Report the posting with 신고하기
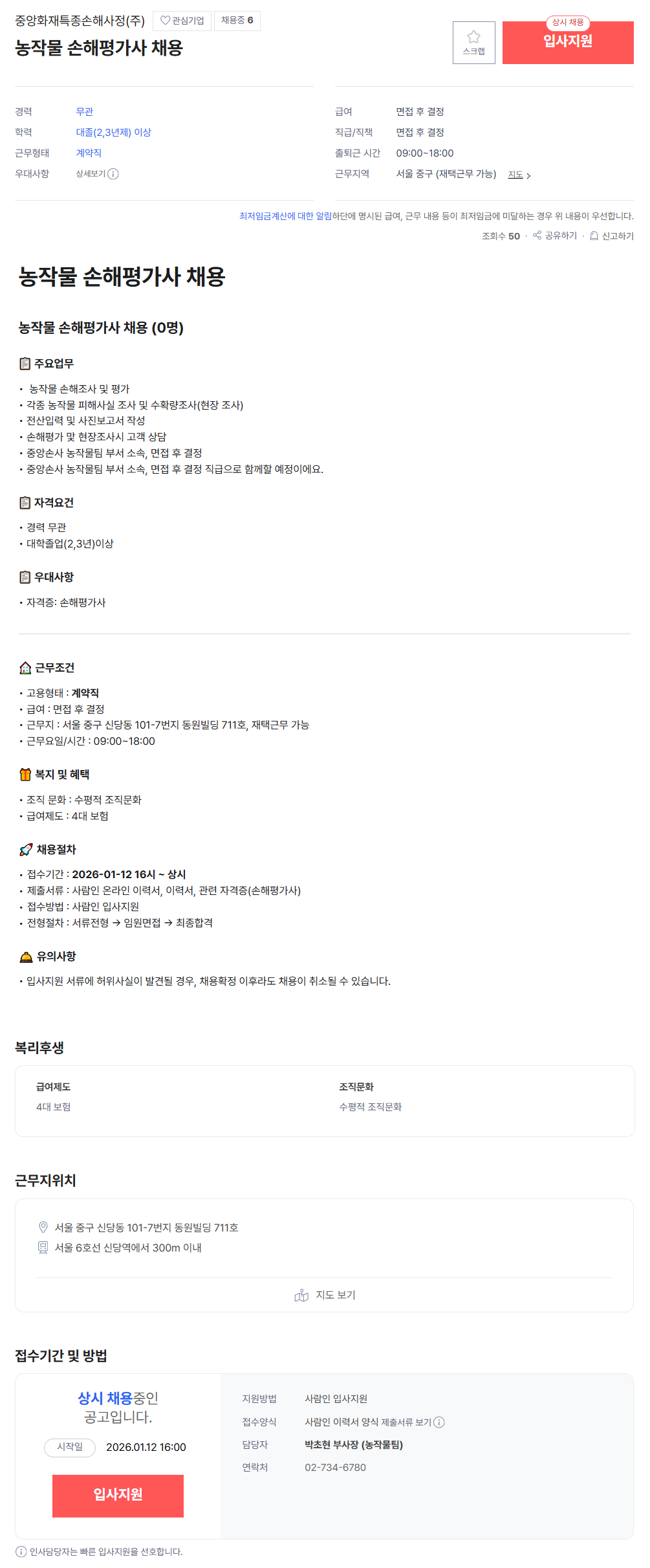 tap(611, 236)
